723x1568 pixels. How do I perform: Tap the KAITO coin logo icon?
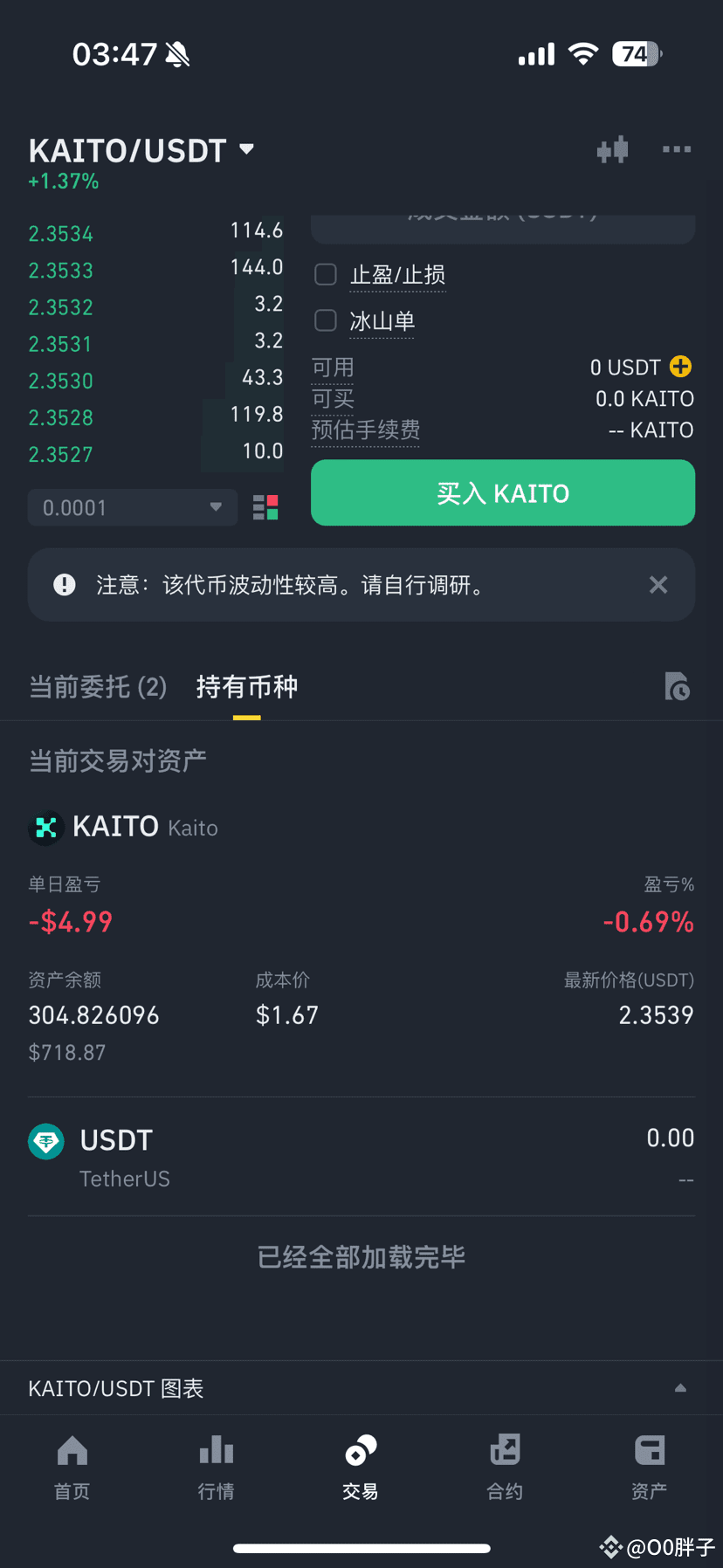46,827
